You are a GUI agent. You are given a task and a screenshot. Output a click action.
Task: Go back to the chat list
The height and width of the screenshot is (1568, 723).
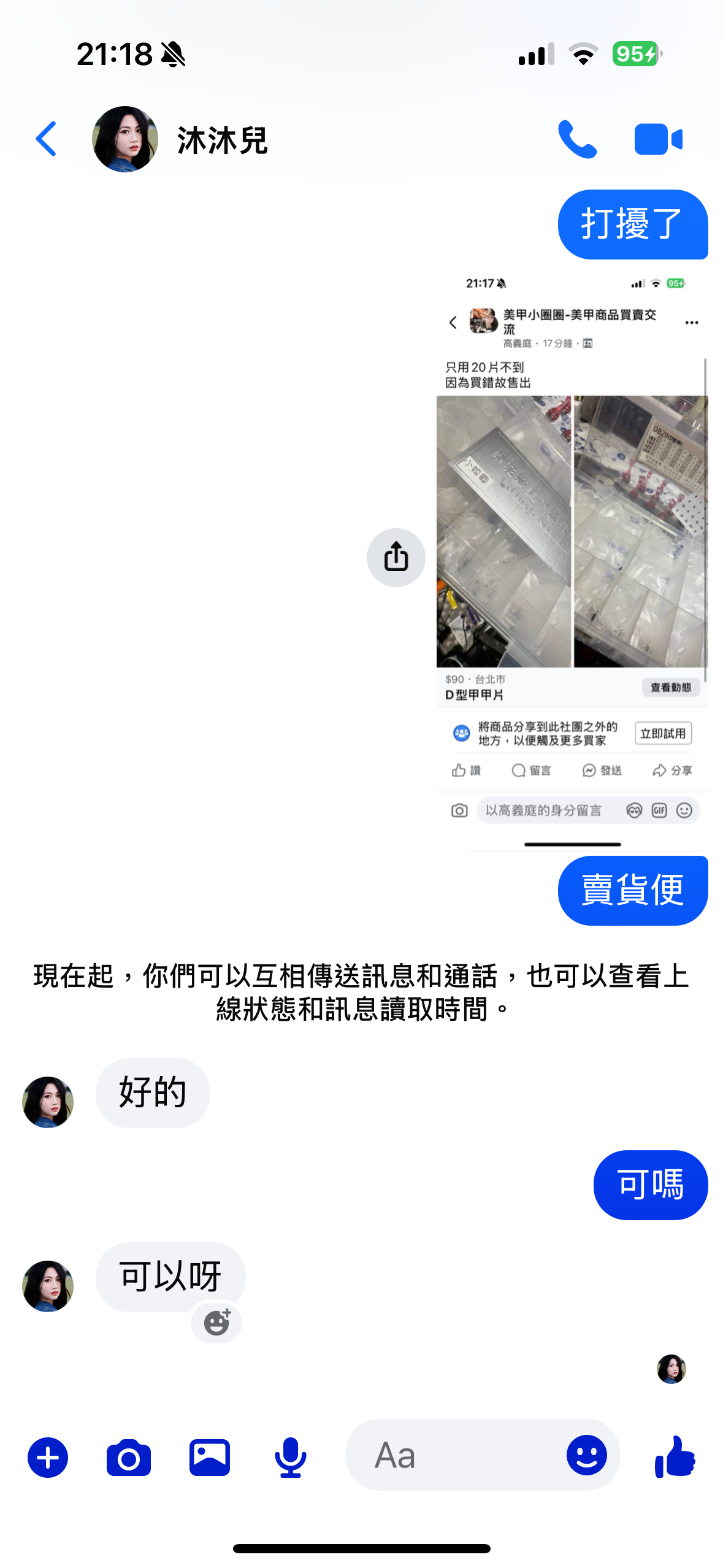[47, 139]
